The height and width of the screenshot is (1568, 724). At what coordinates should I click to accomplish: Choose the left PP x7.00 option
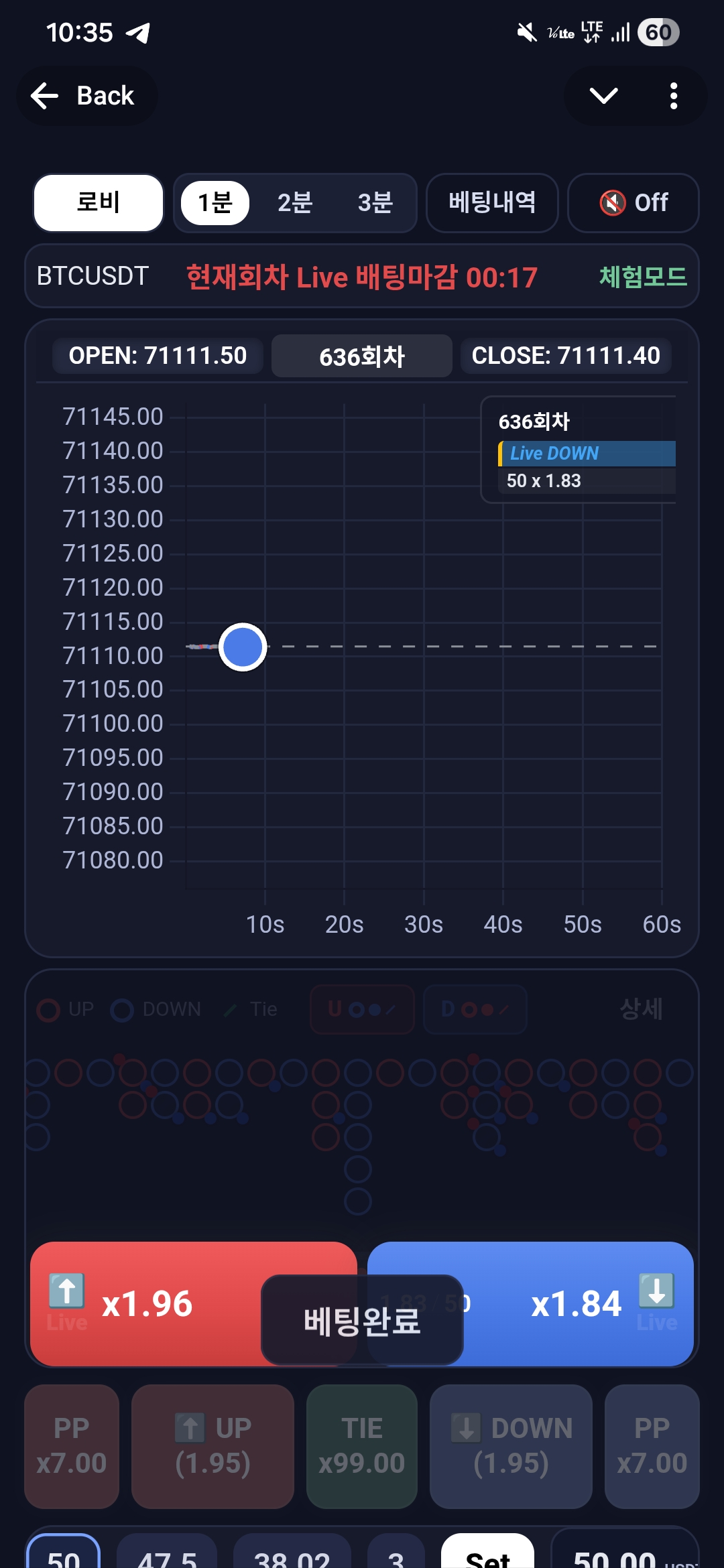click(x=72, y=1446)
